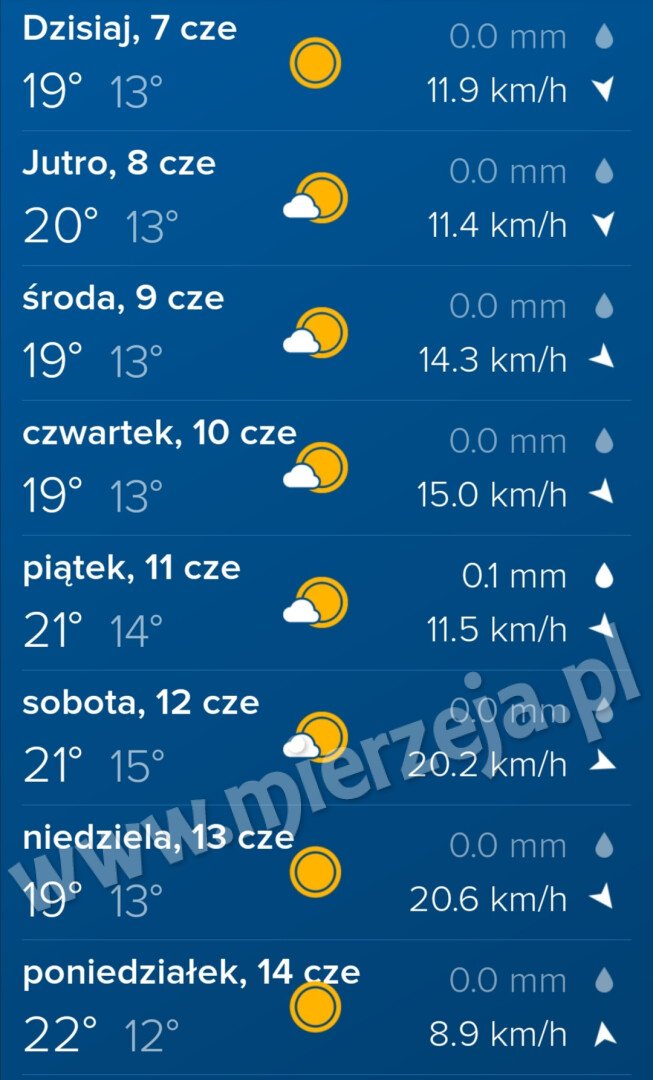The height and width of the screenshot is (1080, 653).
Task: Open the piątek, 11 cze forecast row
Action: 326,603
